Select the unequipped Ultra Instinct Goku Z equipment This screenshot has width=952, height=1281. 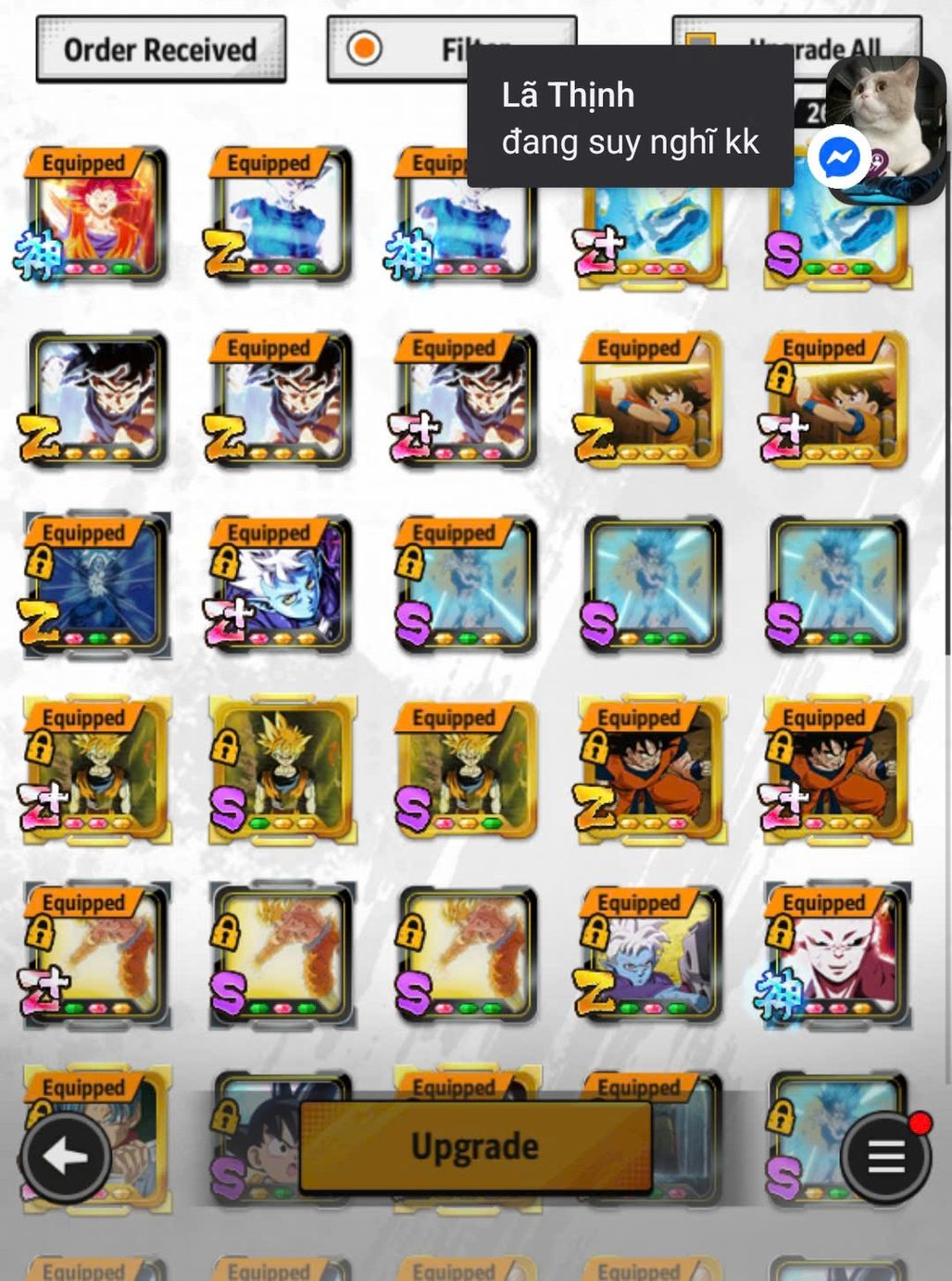point(96,400)
